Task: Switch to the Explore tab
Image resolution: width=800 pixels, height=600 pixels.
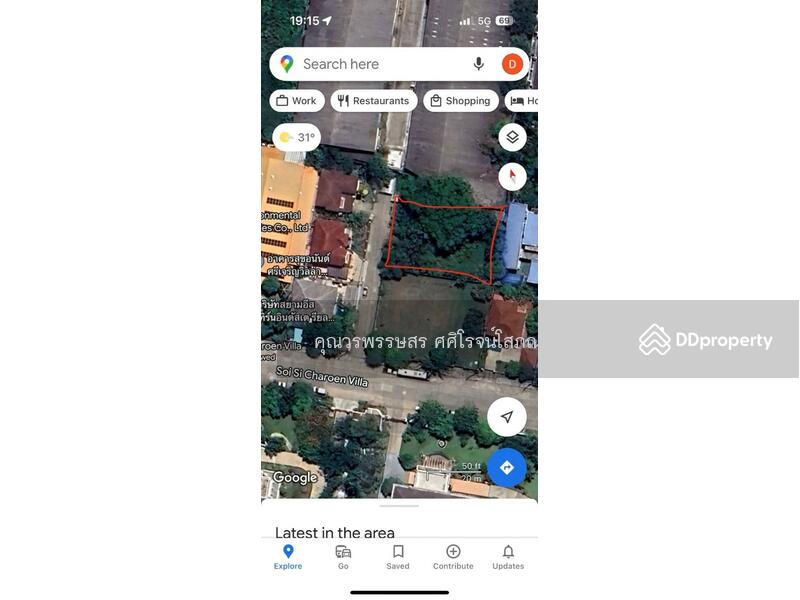Action: pyautogui.click(x=288, y=557)
